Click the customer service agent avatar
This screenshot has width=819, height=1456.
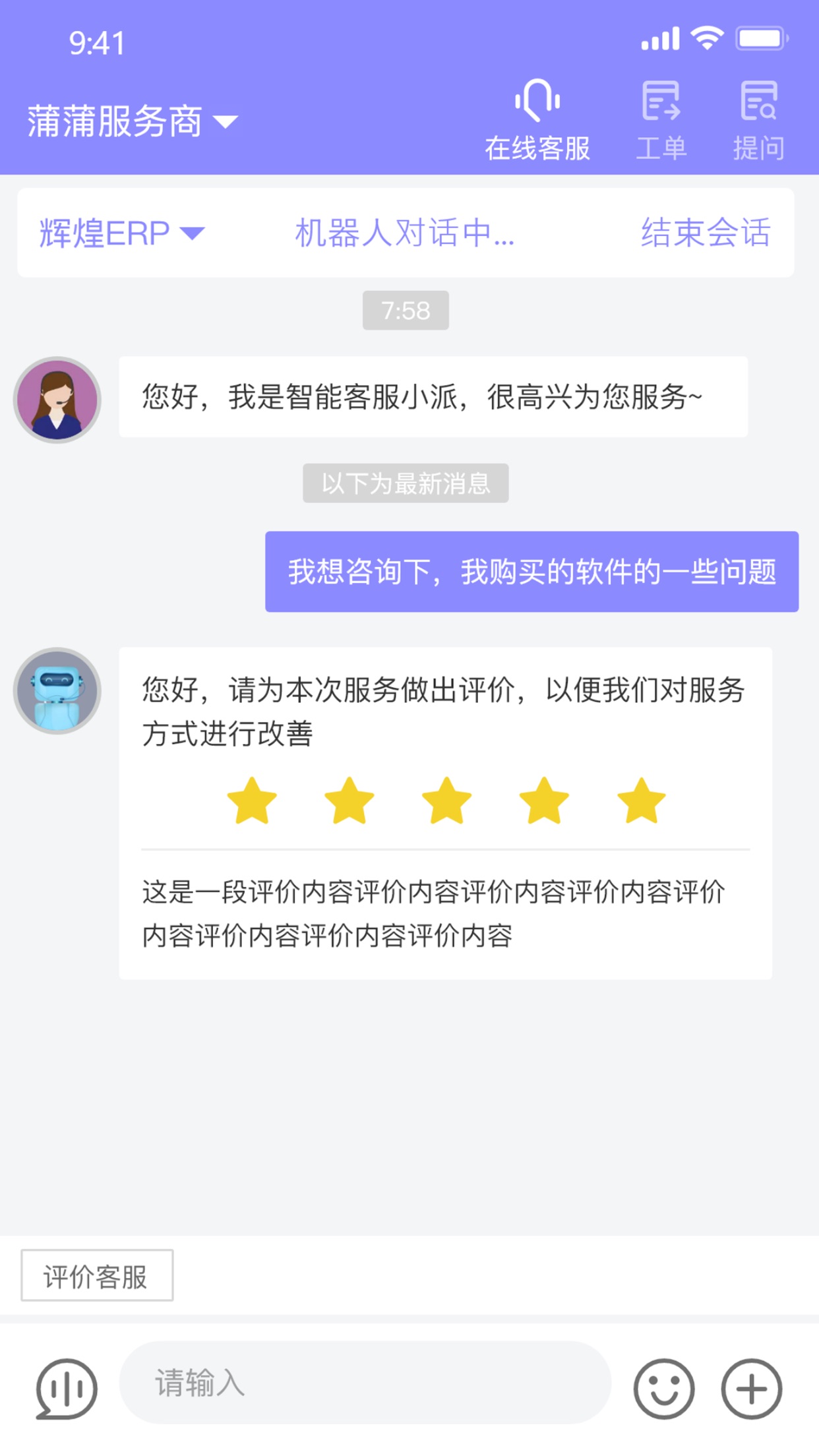point(57,398)
